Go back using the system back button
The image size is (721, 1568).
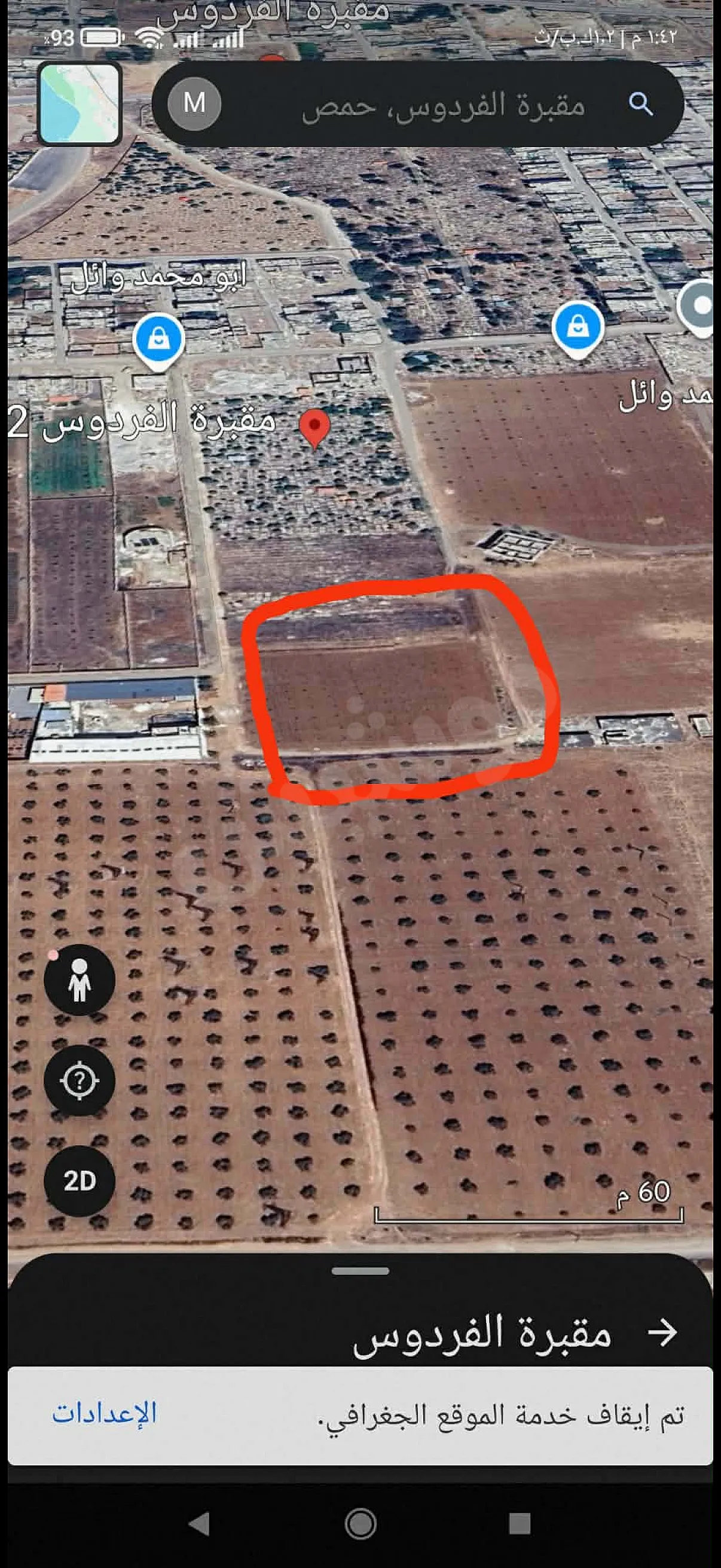tap(199, 1524)
